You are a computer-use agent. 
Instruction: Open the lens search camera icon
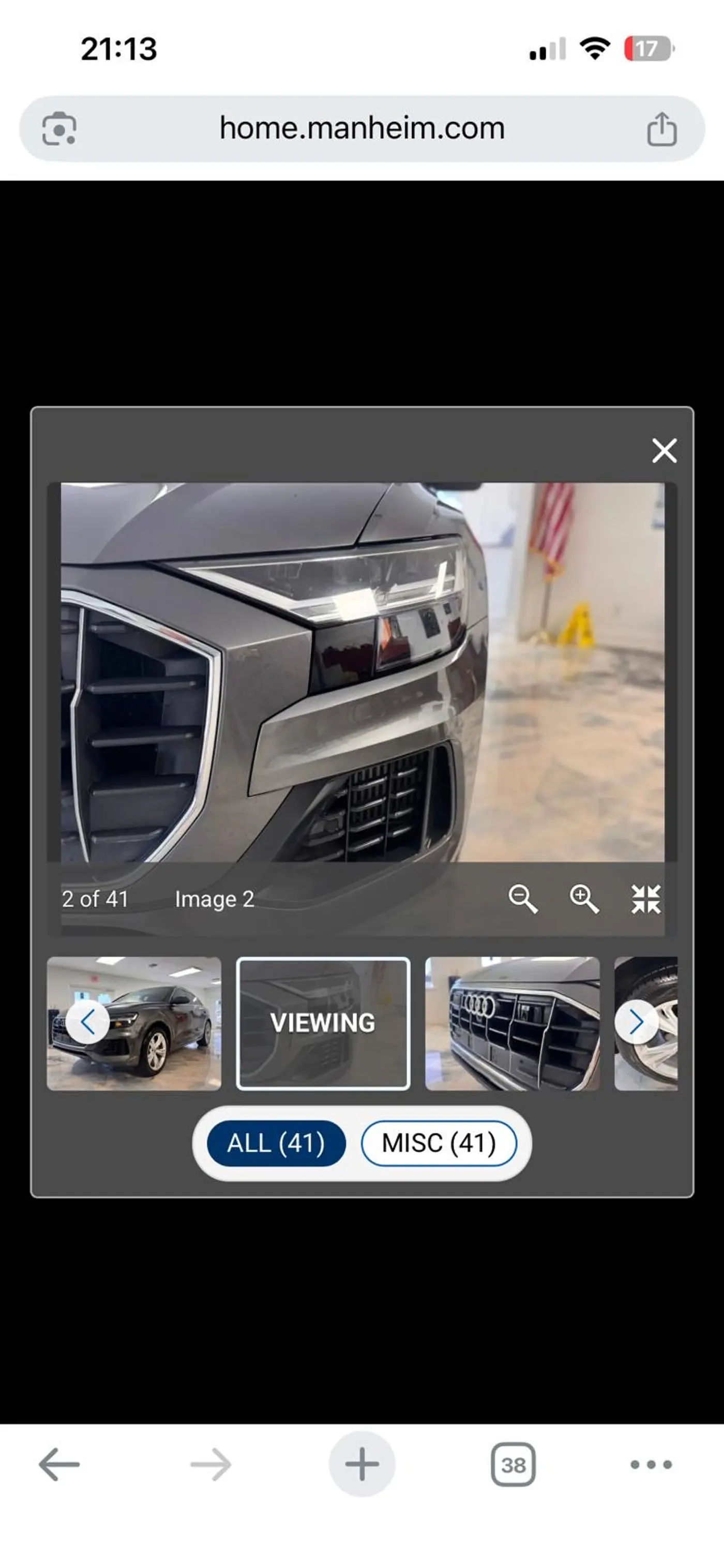coord(59,129)
